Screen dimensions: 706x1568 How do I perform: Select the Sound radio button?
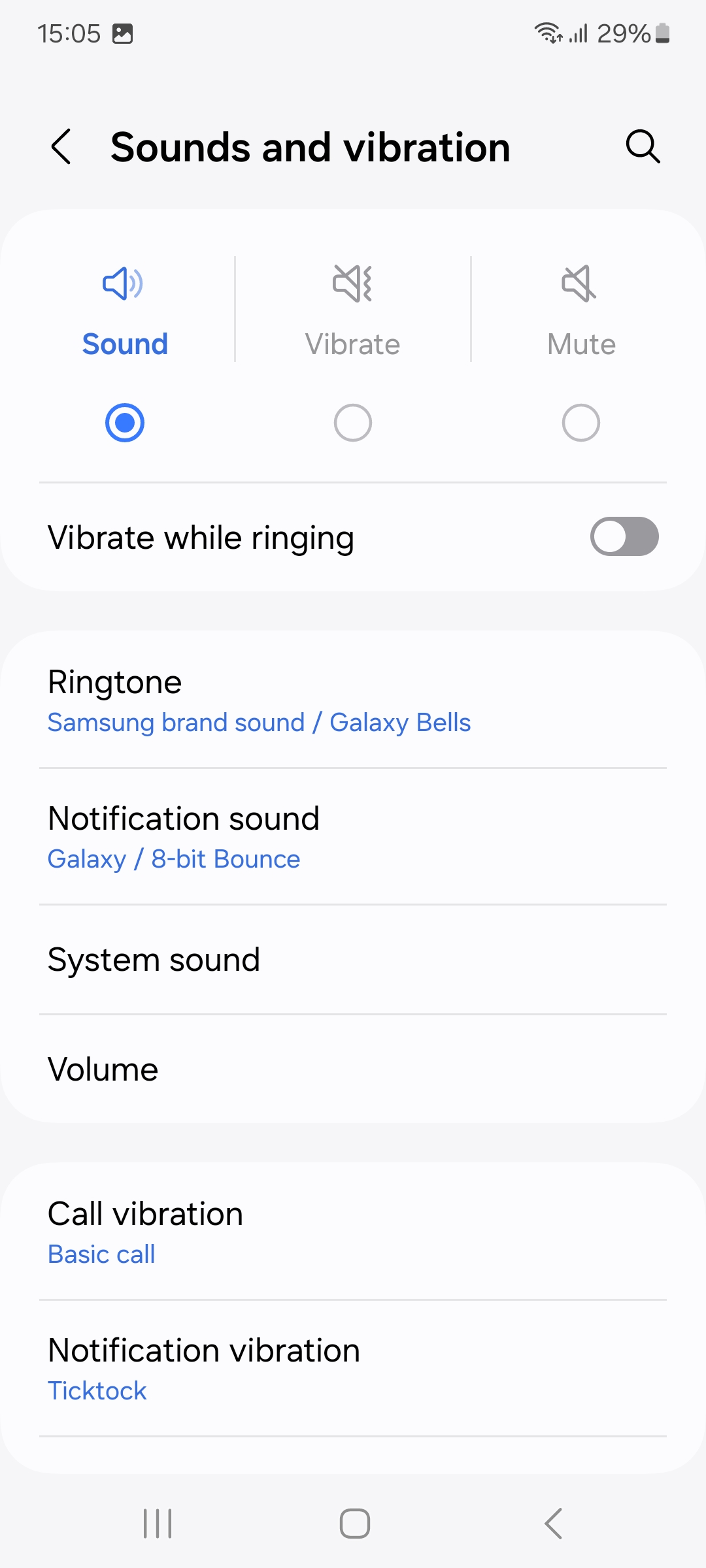126,423
